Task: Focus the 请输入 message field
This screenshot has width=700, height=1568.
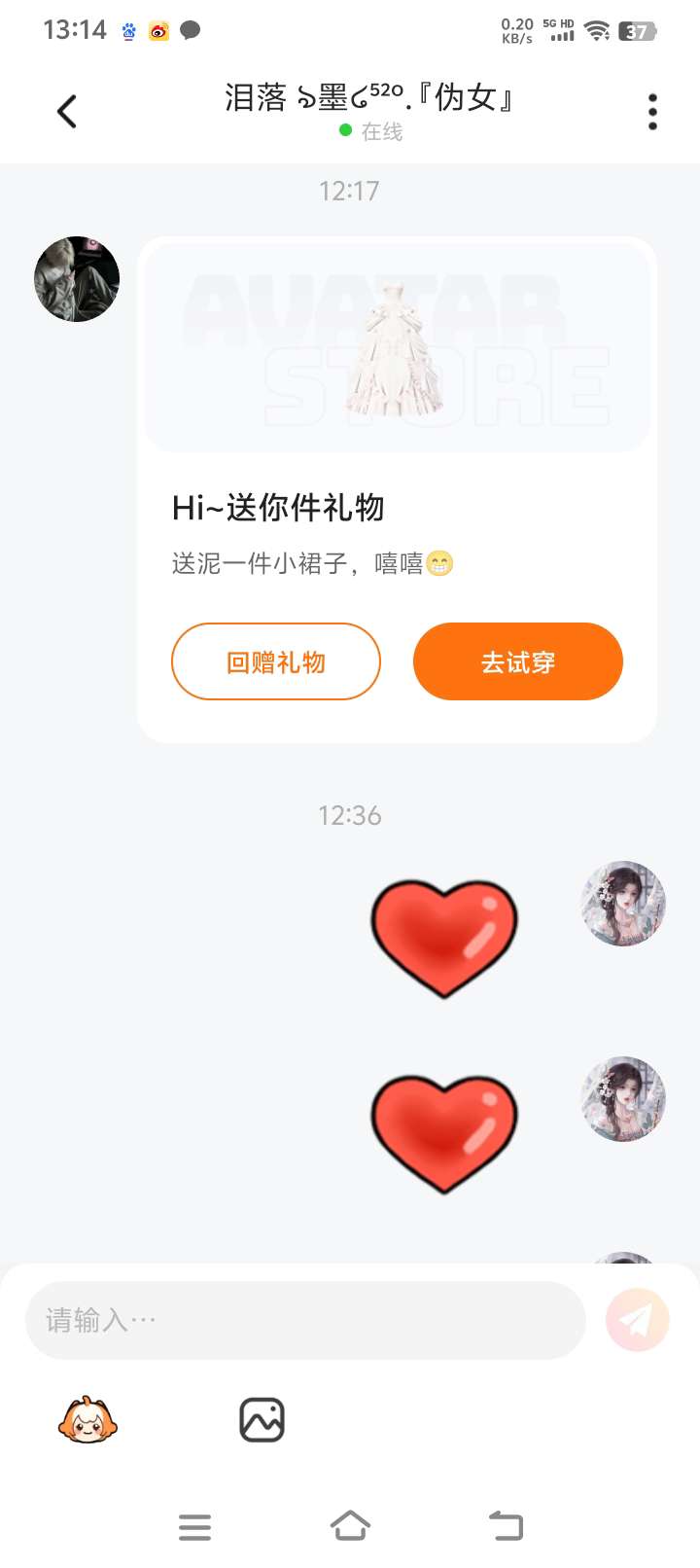Action: point(305,1320)
